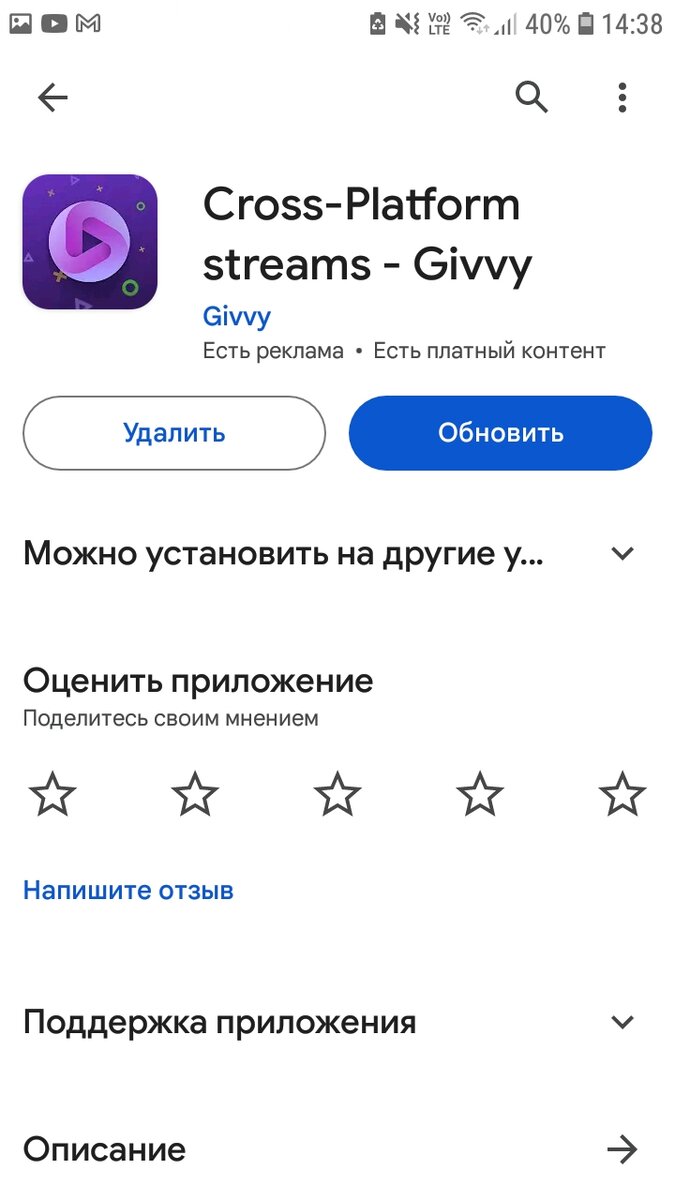675x1200 pixels.
Task: Rate the app one star
Action: click(x=52, y=795)
